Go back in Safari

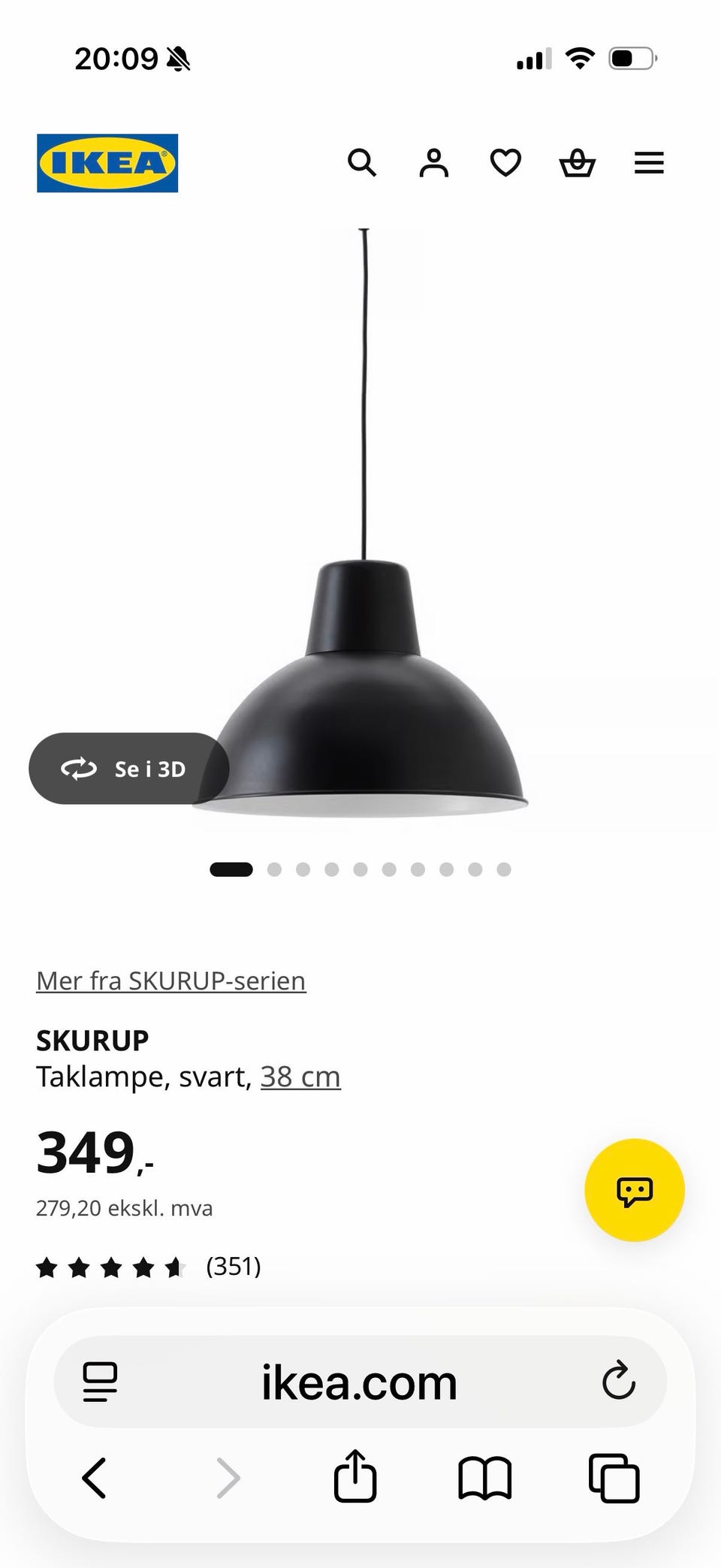pos(95,1478)
